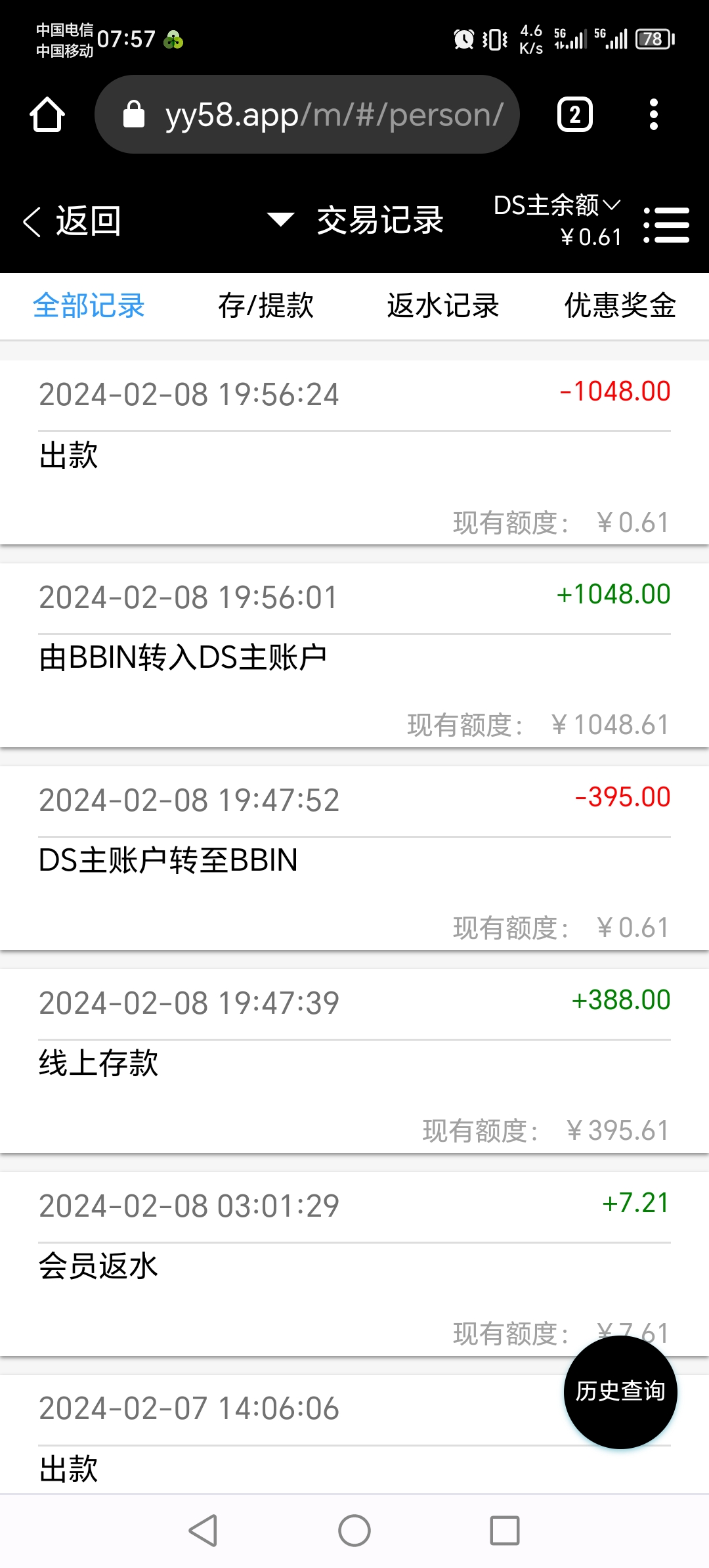Tap the system back navigation button
This screenshot has width=709, height=1568.
[204, 1531]
